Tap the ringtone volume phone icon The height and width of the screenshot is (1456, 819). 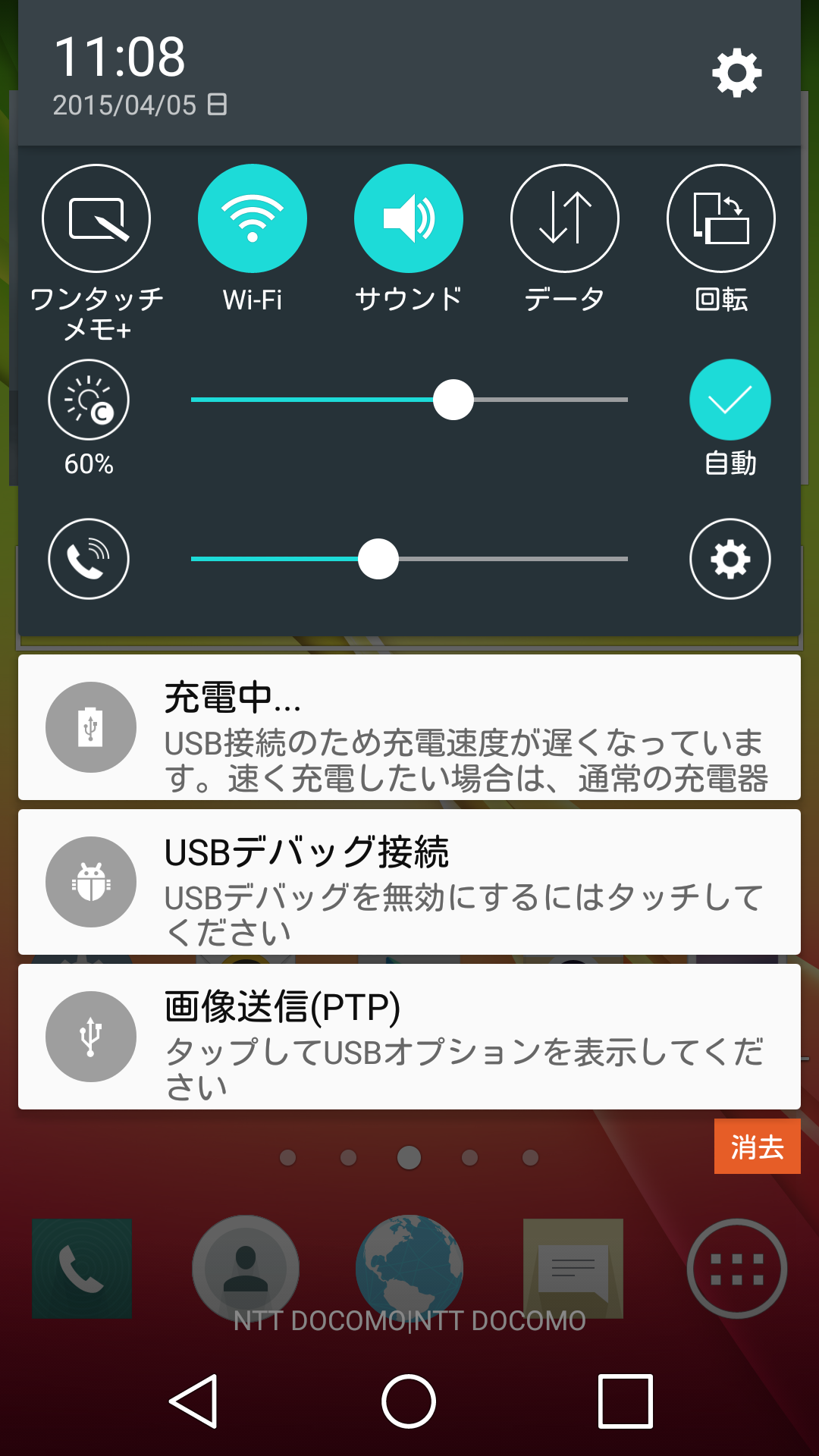pyautogui.click(x=89, y=559)
